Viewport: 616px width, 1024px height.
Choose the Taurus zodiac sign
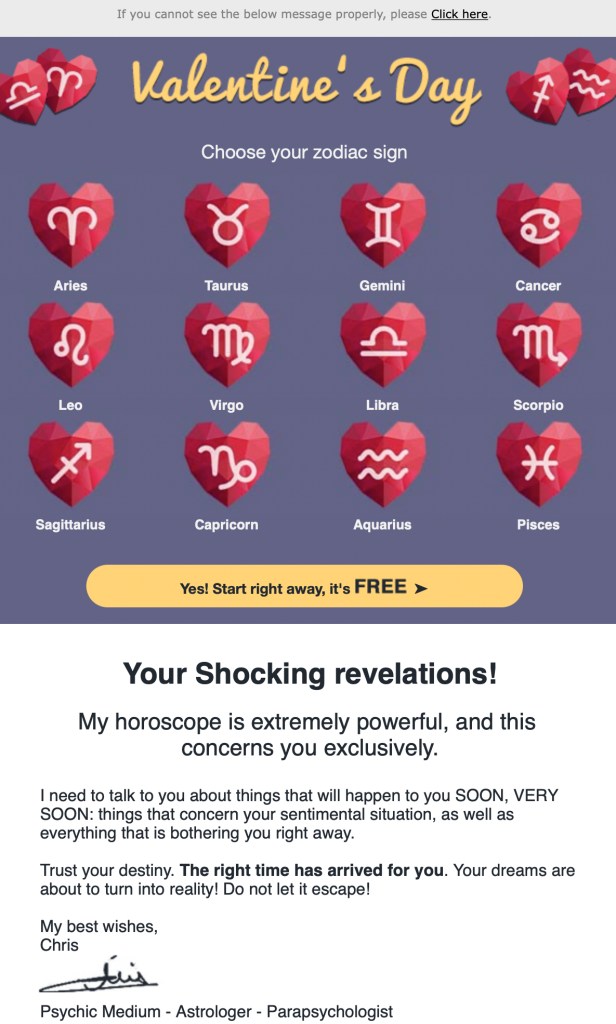[227, 226]
